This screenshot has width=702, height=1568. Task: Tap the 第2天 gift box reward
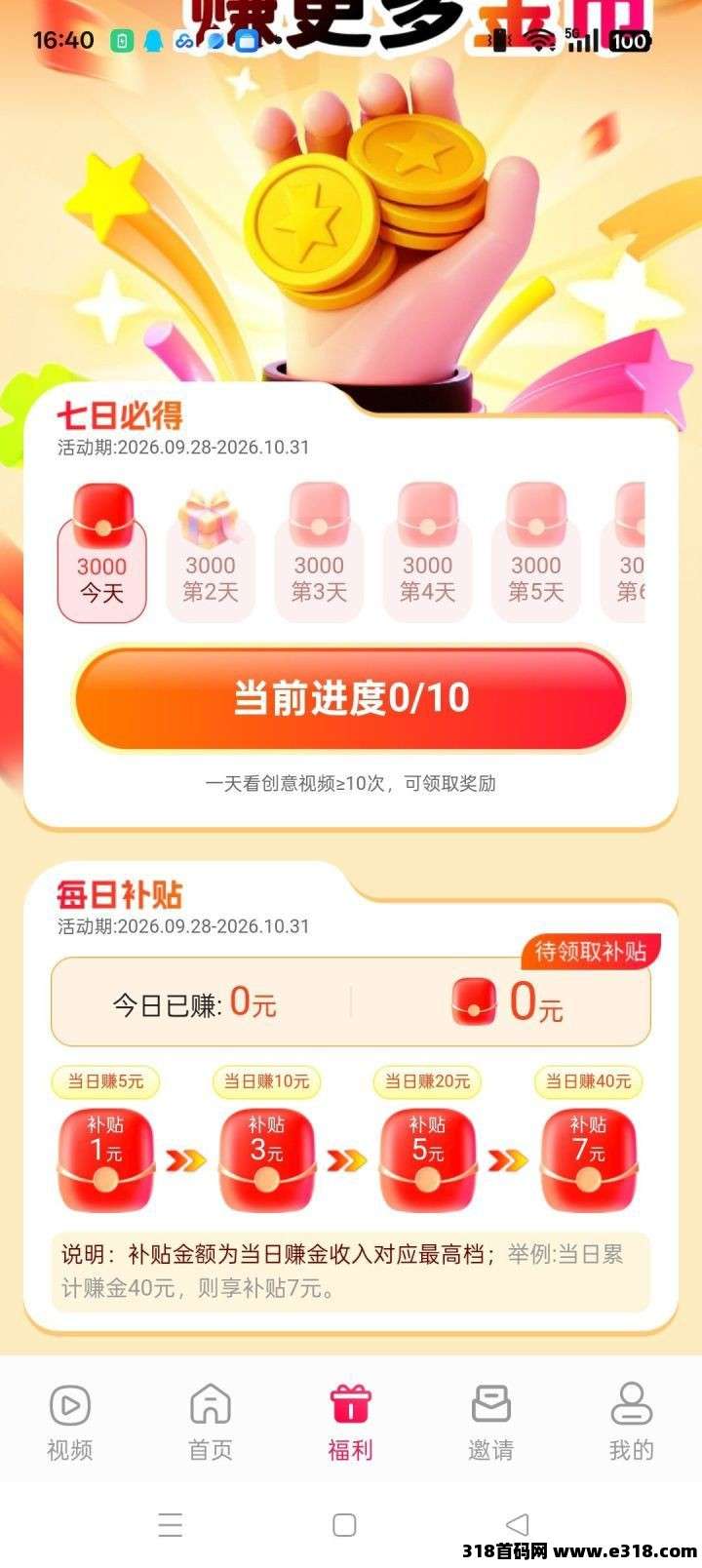(211, 552)
